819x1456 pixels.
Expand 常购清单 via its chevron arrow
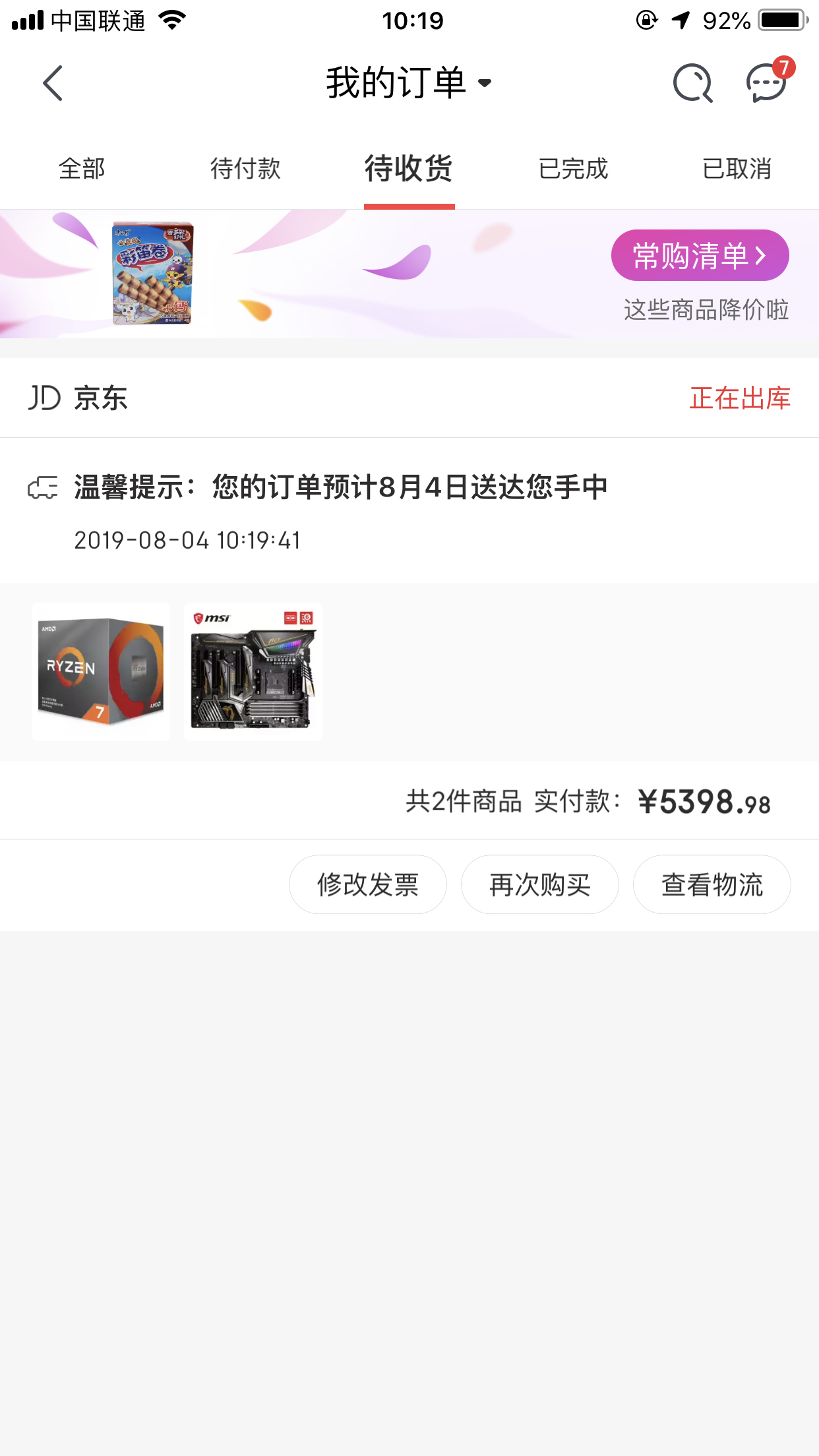coord(760,255)
